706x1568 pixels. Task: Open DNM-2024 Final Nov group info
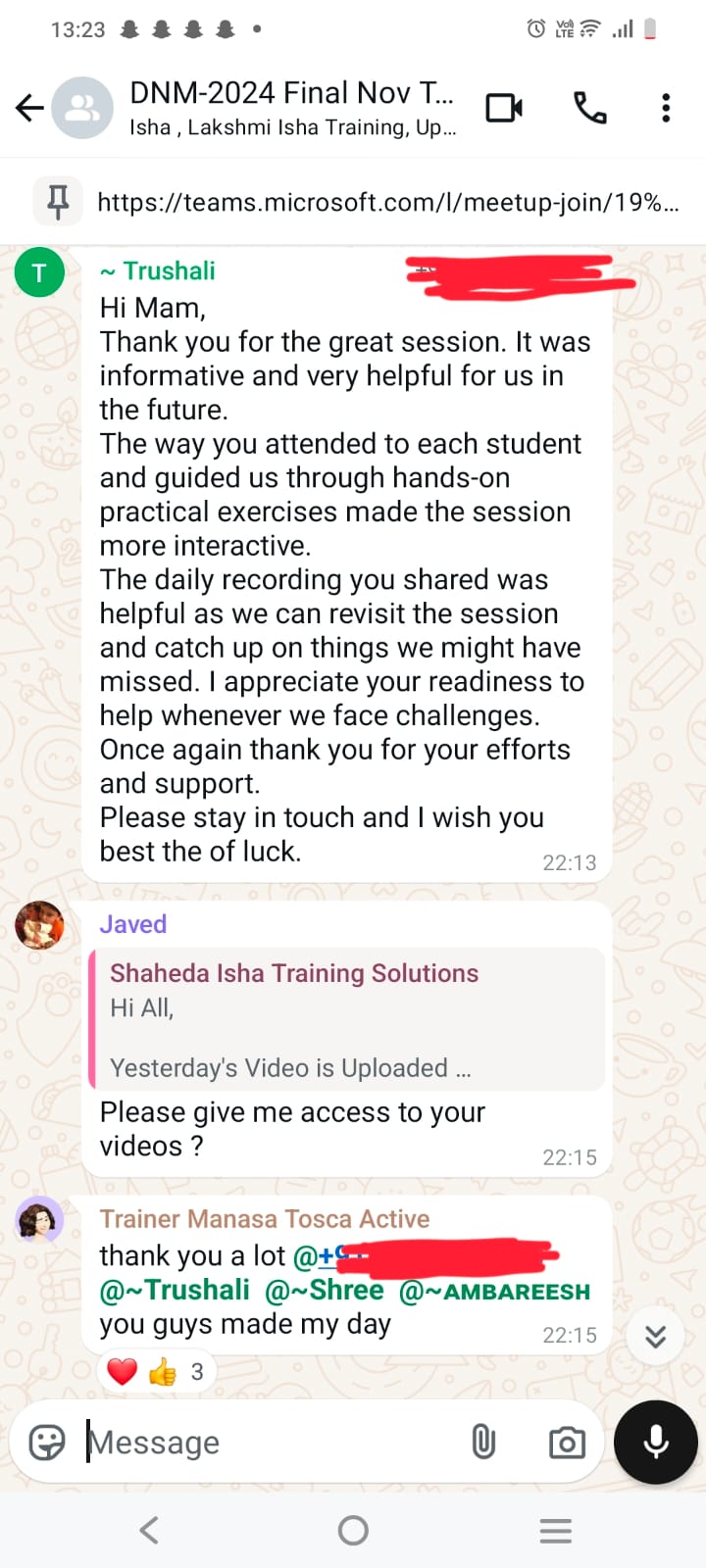tap(292, 107)
